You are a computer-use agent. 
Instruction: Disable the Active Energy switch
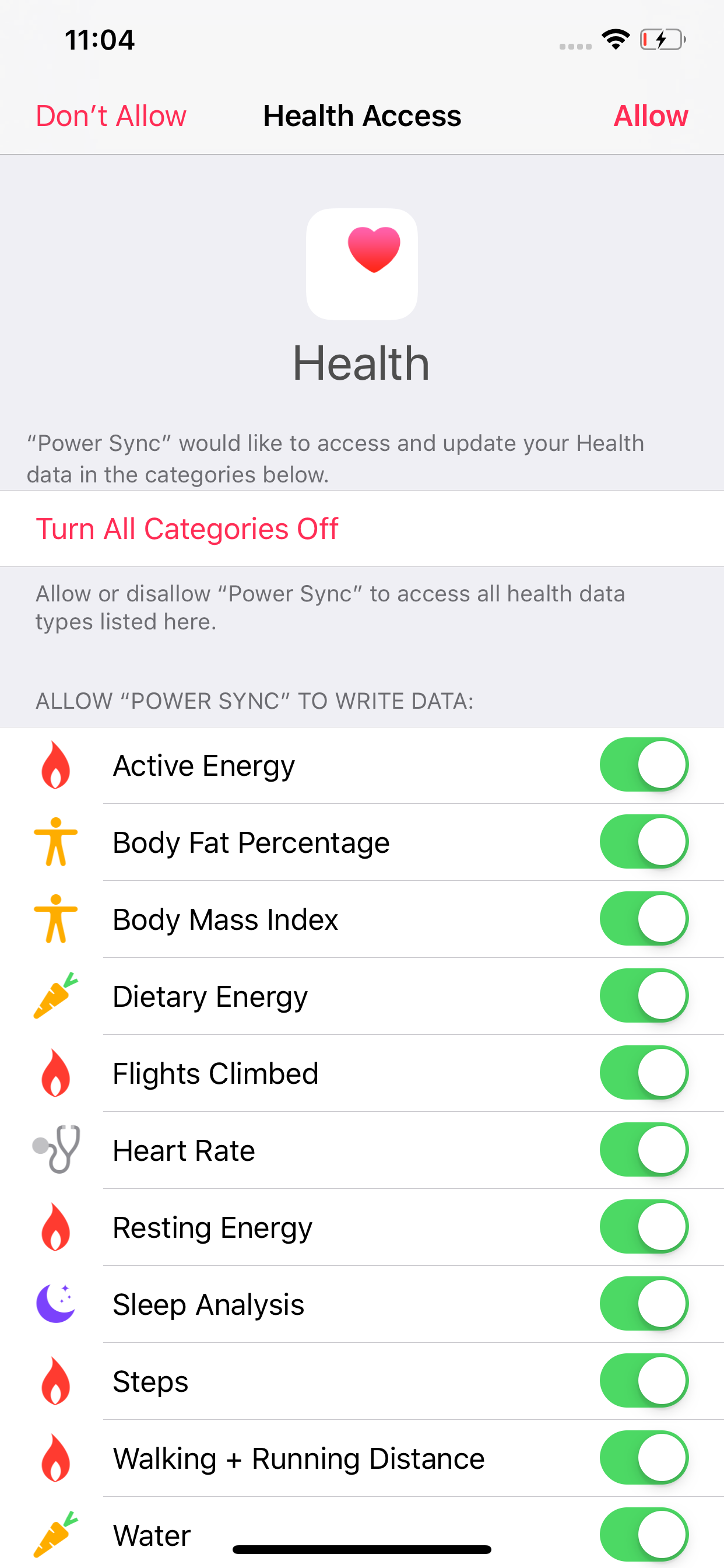[644, 765]
